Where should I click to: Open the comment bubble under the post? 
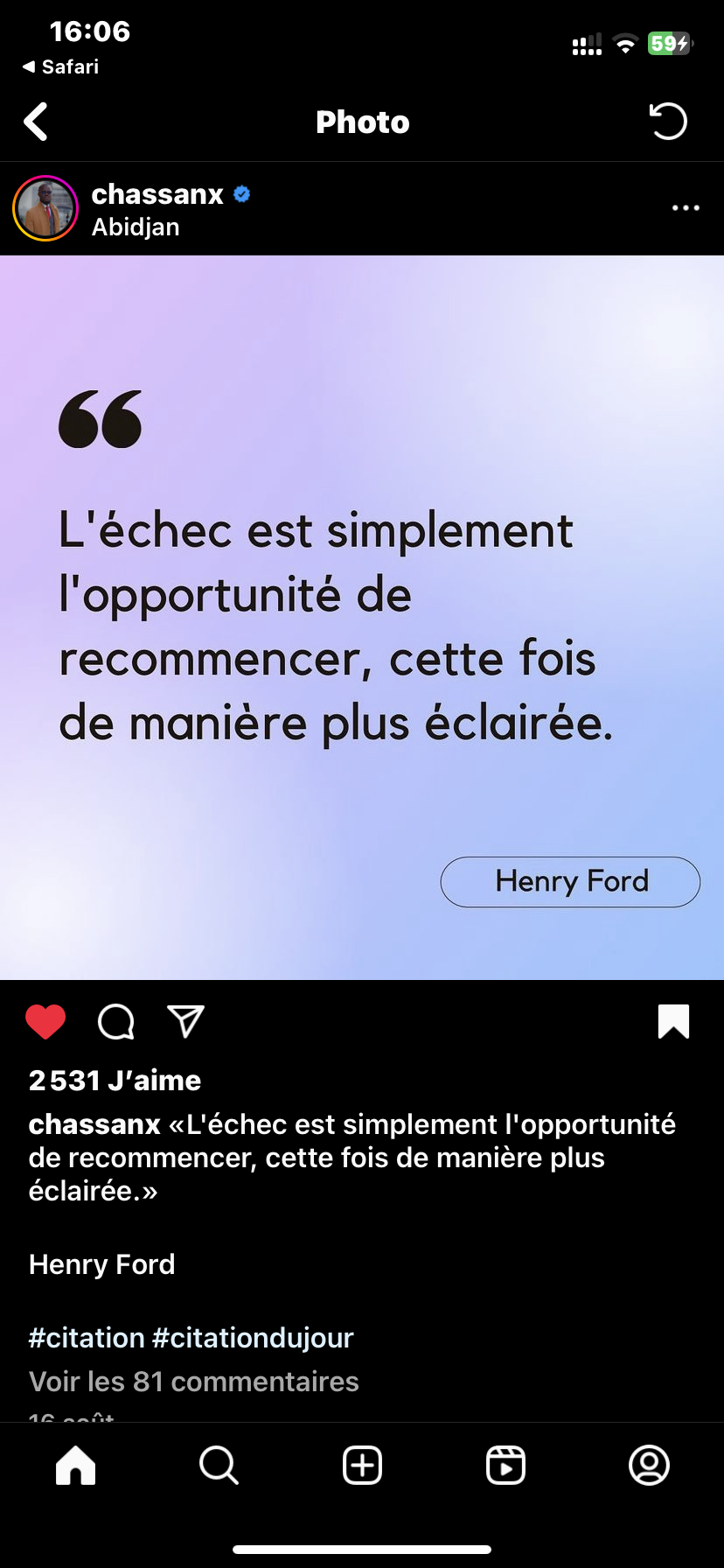(x=115, y=1021)
